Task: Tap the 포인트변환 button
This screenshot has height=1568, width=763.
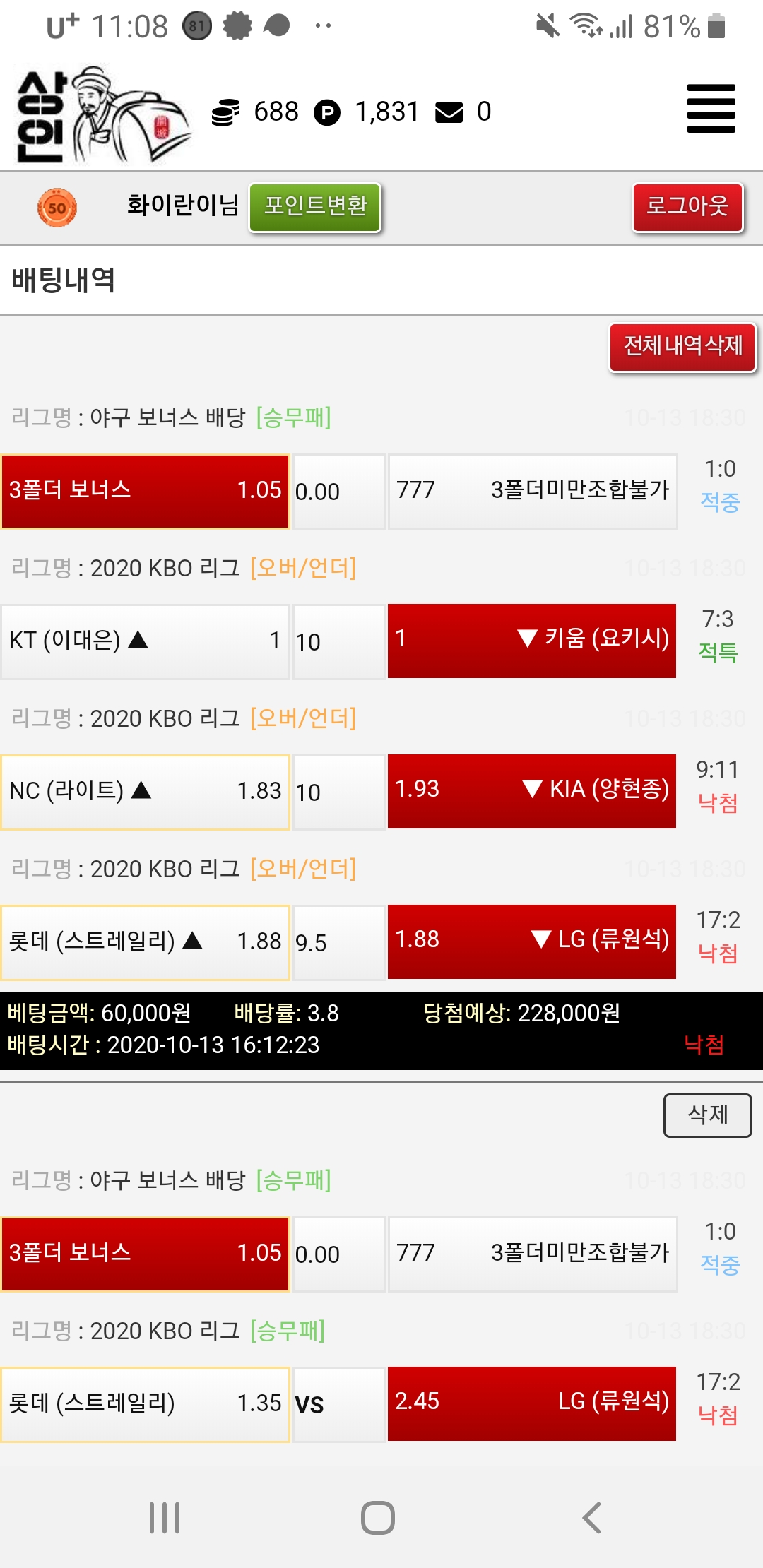Action: pos(315,207)
